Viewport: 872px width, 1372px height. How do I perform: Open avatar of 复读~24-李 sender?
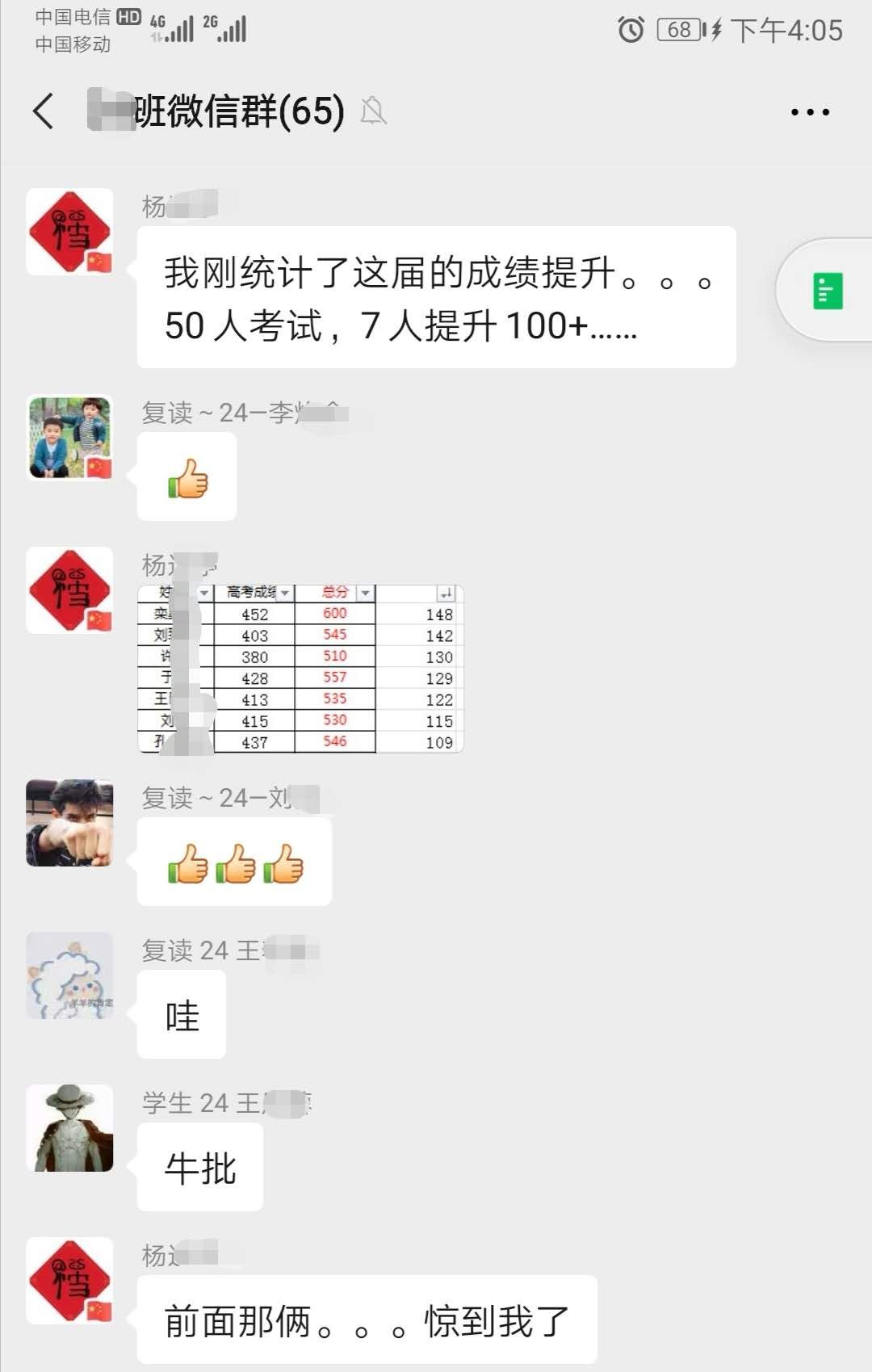tap(69, 438)
